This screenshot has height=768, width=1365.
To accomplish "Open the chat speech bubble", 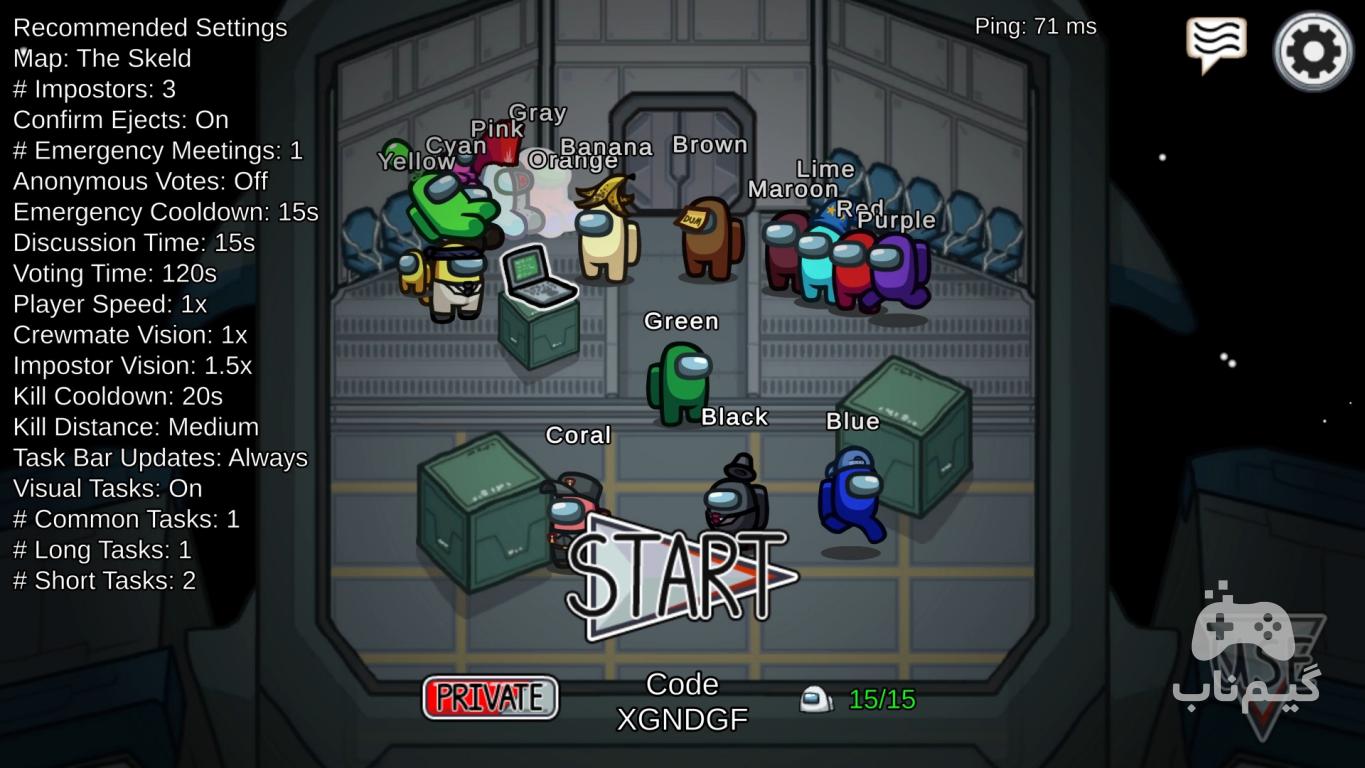I will [1216, 43].
